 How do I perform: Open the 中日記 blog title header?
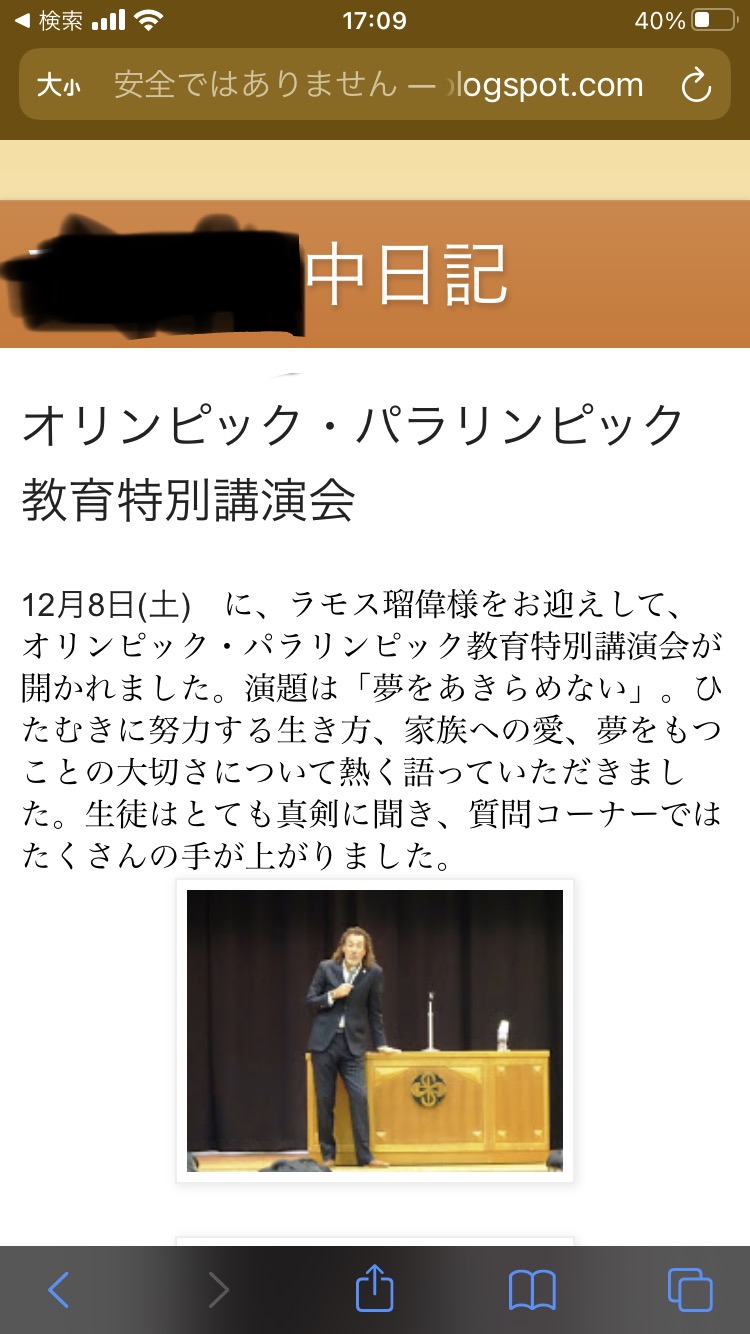point(406,275)
